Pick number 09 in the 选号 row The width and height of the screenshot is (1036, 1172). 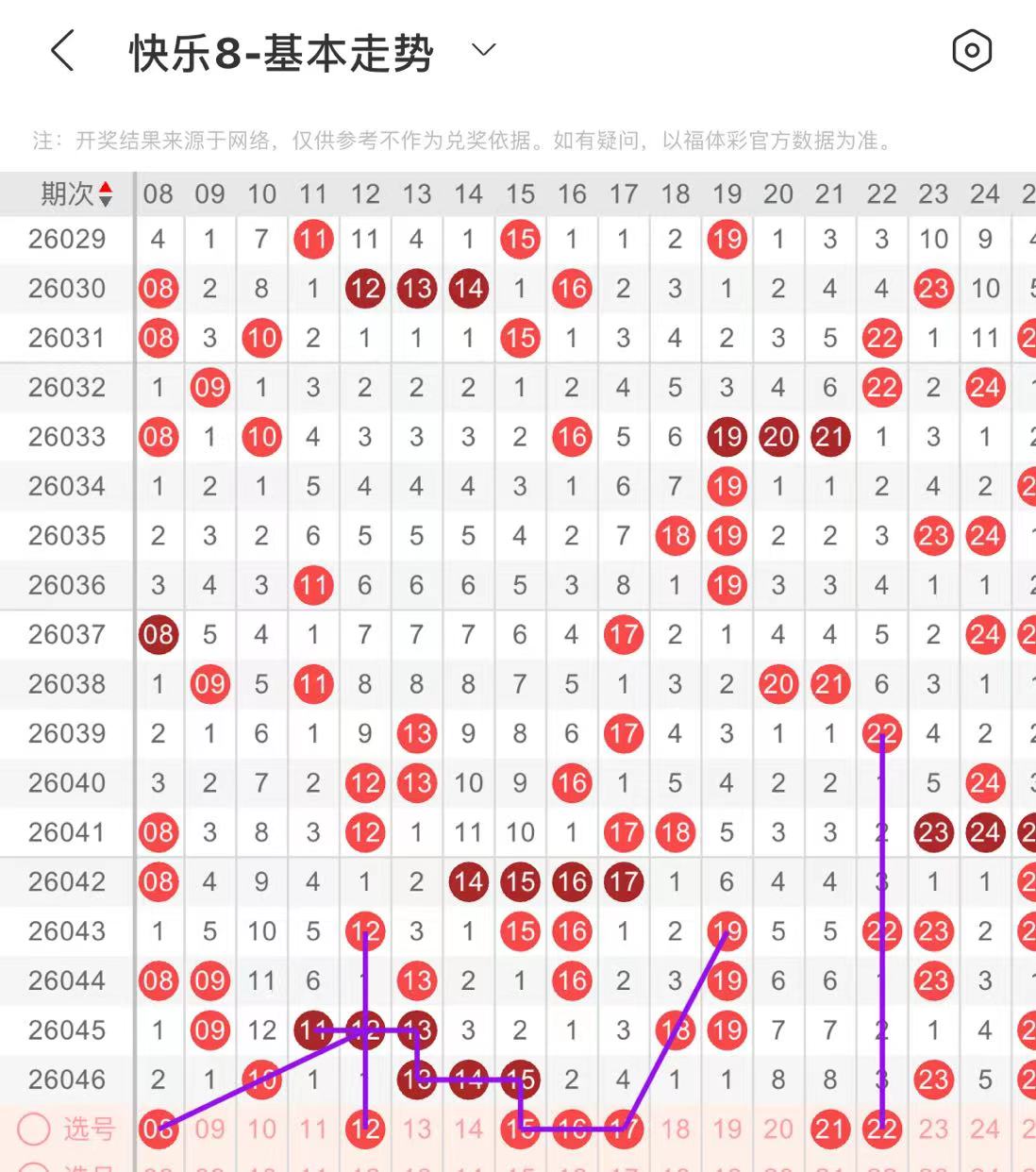tap(209, 1129)
